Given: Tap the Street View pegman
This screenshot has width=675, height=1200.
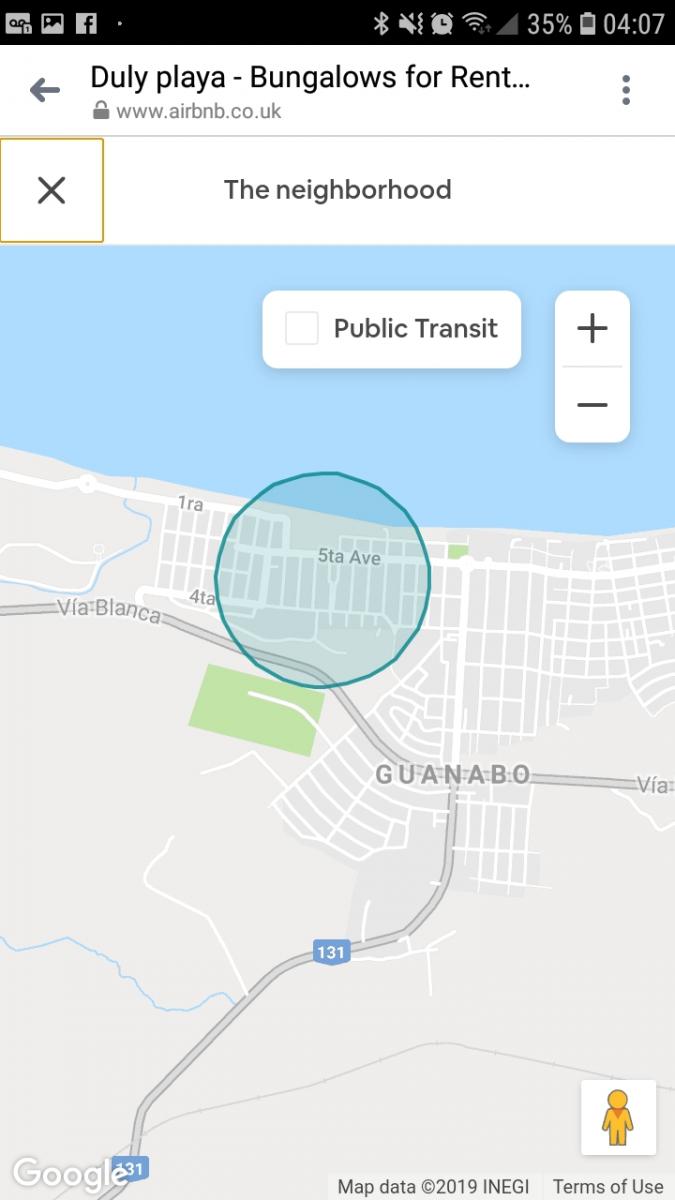Looking at the screenshot, I should 618,1117.
